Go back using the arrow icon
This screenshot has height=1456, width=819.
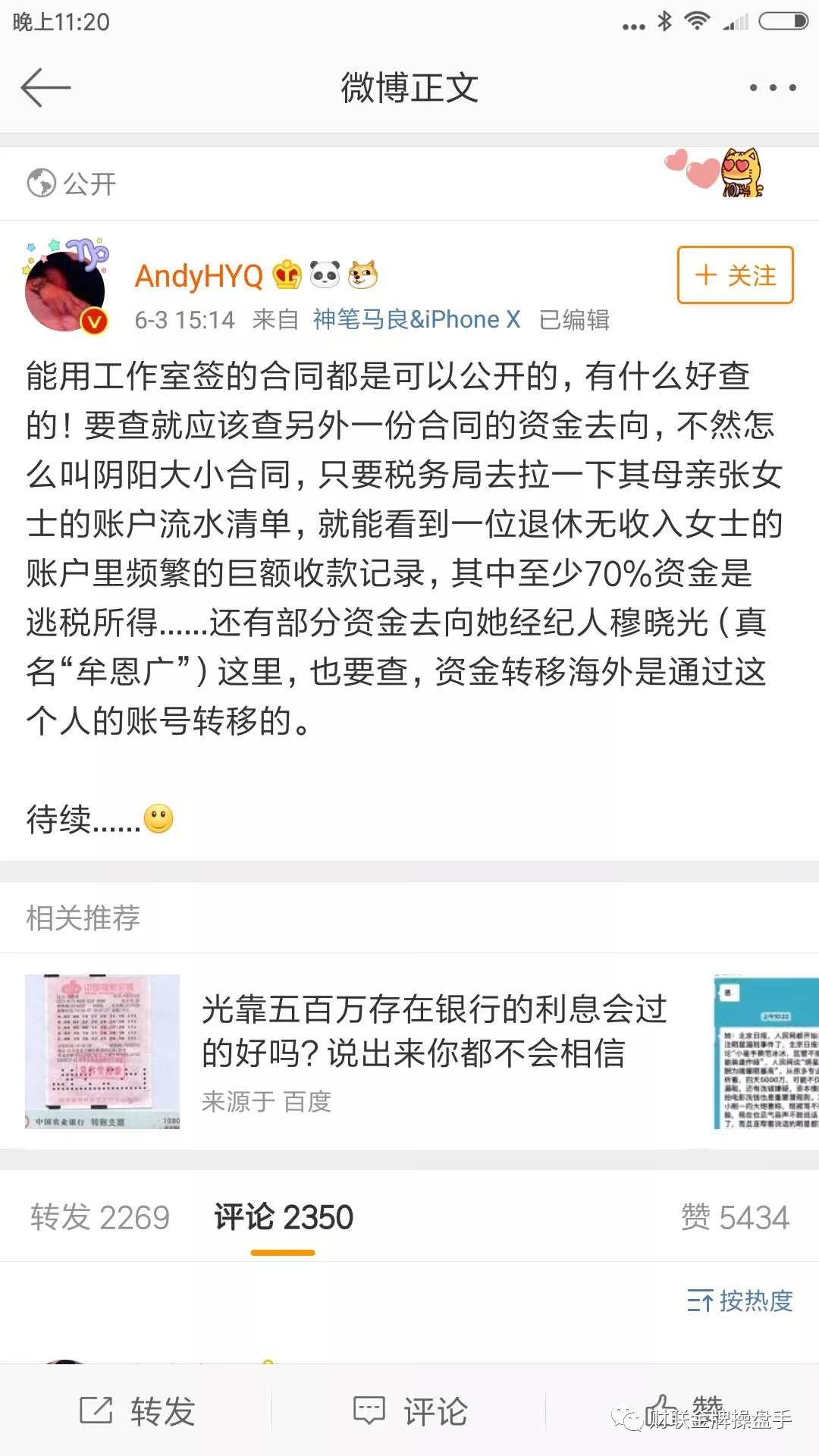click(45, 87)
